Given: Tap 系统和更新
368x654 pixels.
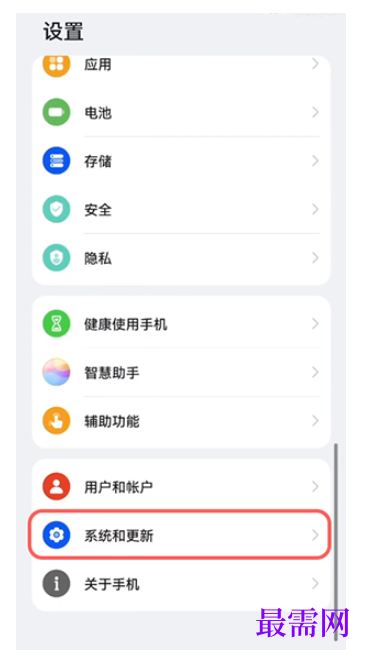Looking at the screenshot, I should pyautogui.click(x=180, y=535).
